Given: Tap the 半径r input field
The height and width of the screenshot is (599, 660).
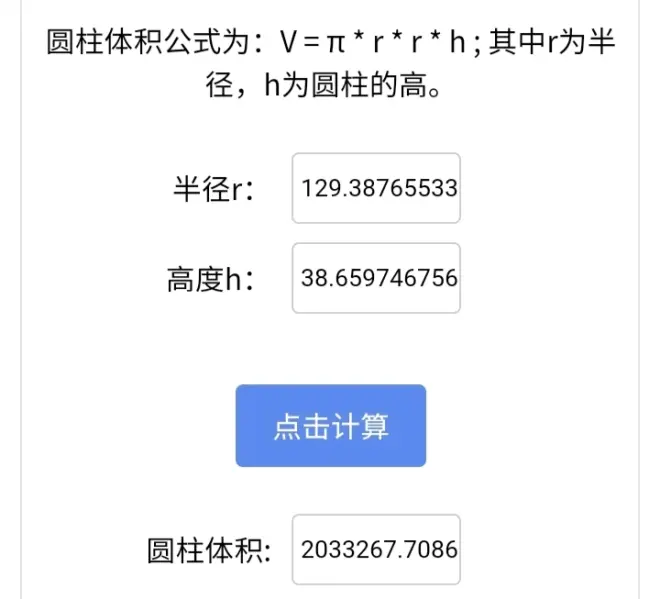Looking at the screenshot, I should click(376, 188).
